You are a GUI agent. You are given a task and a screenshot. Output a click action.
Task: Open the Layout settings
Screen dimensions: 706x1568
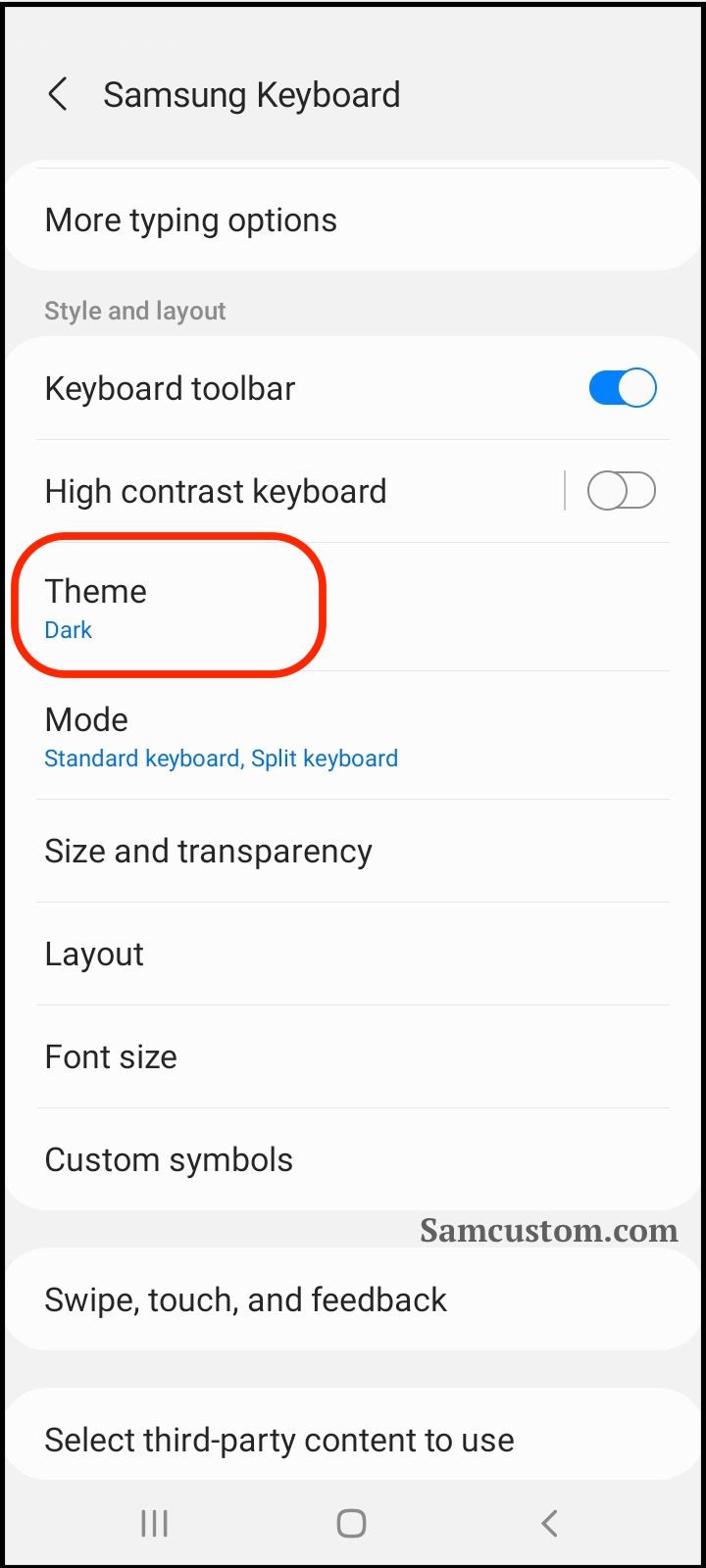point(353,954)
